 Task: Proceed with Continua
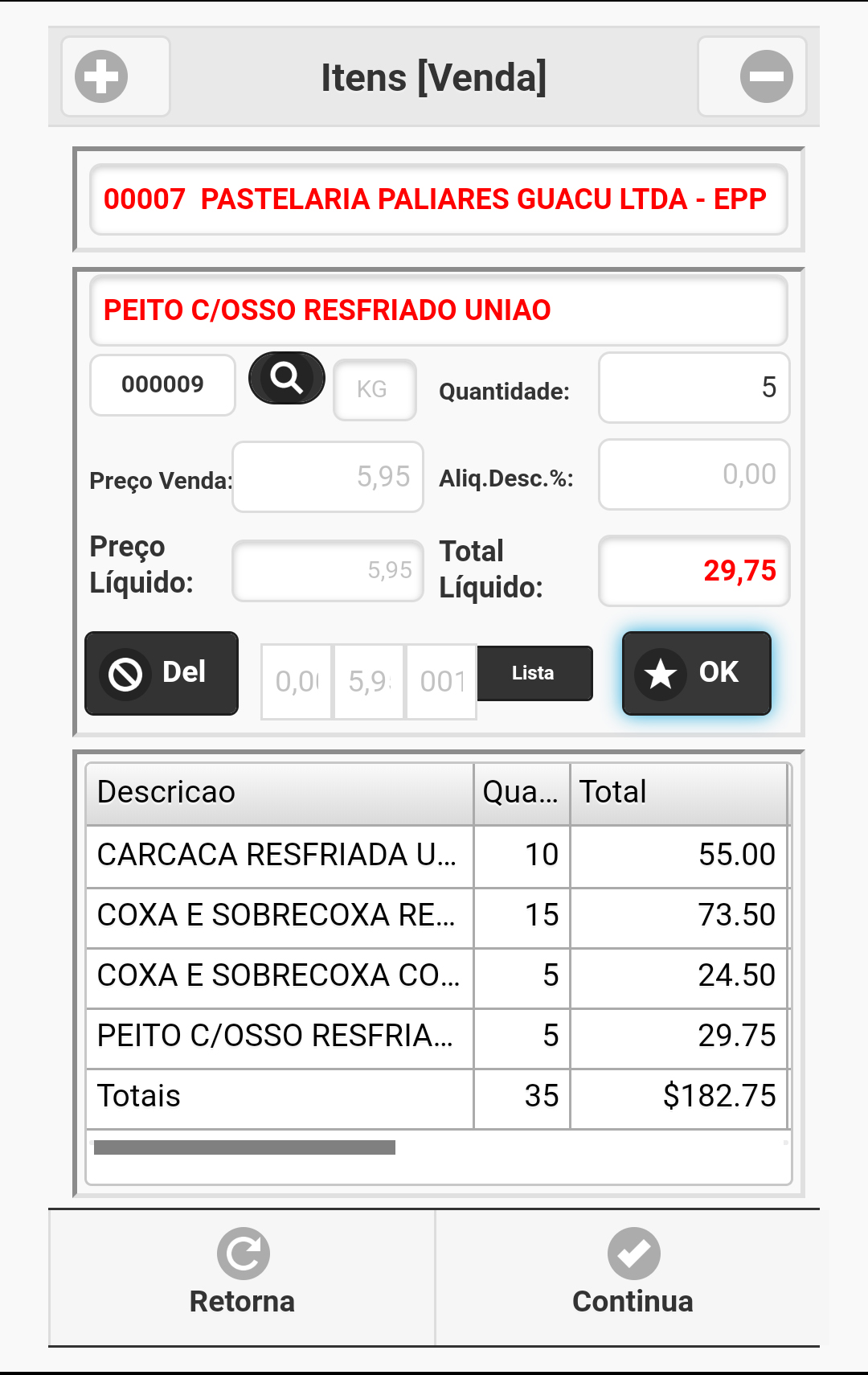633,1277
